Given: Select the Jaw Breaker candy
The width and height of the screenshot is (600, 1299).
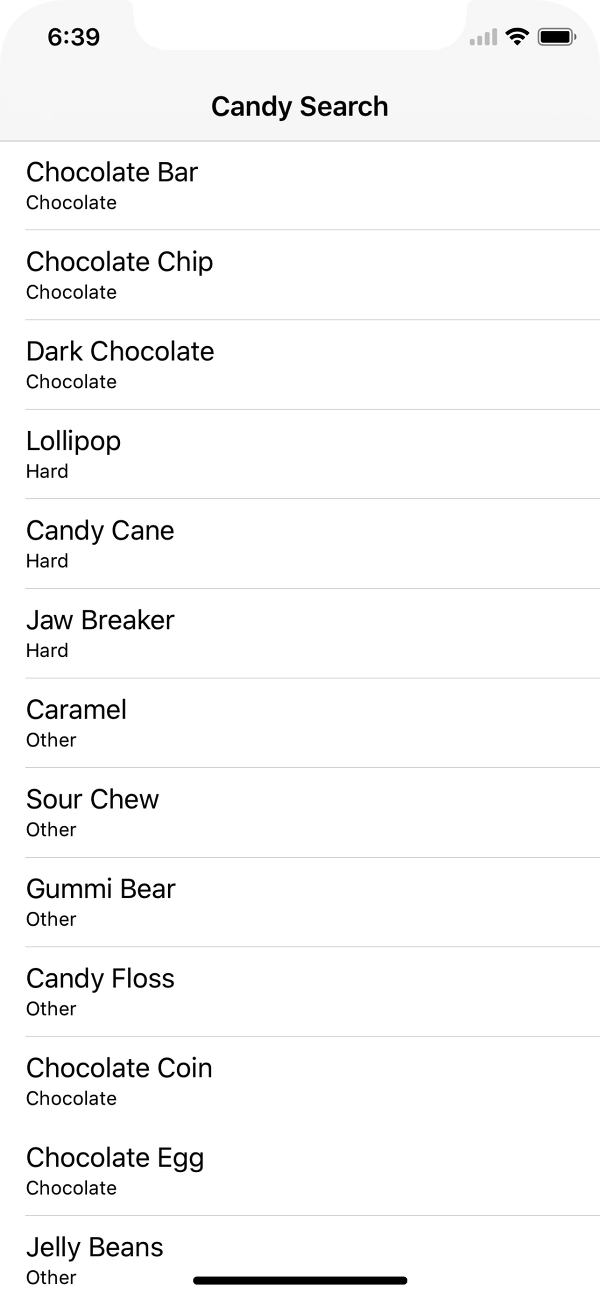Looking at the screenshot, I should pos(300,633).
